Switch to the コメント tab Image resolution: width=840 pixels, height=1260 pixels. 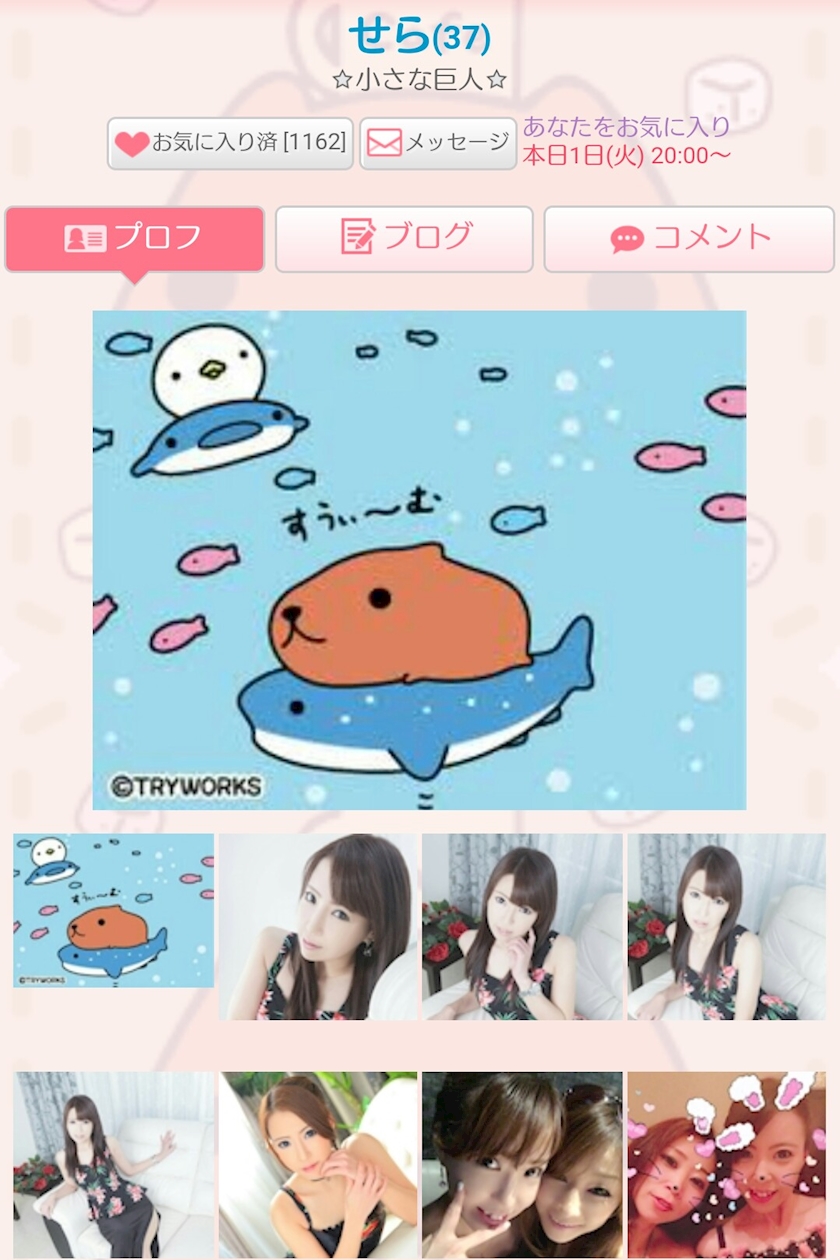point(689,239)
